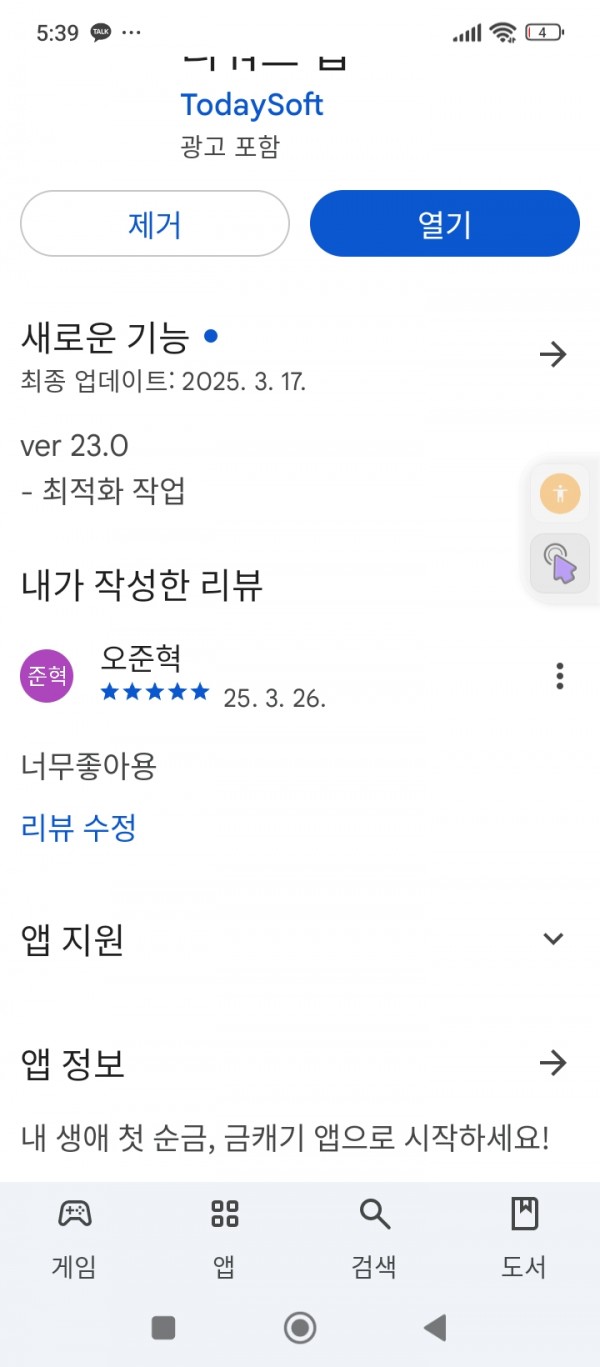Open the app with 열기 button

click(445, 224)
